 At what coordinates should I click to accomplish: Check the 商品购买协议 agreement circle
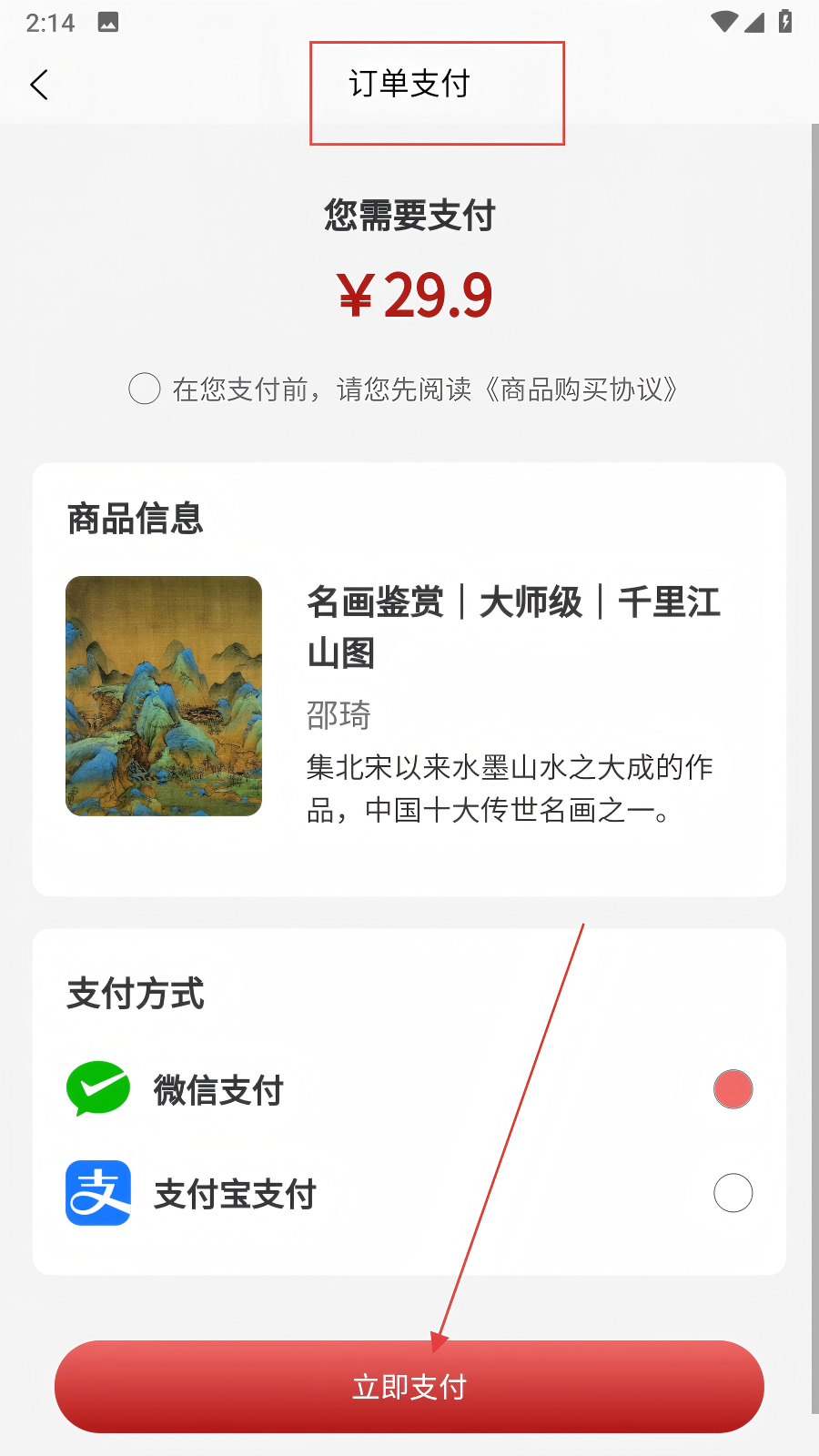(x=145, y=389)
